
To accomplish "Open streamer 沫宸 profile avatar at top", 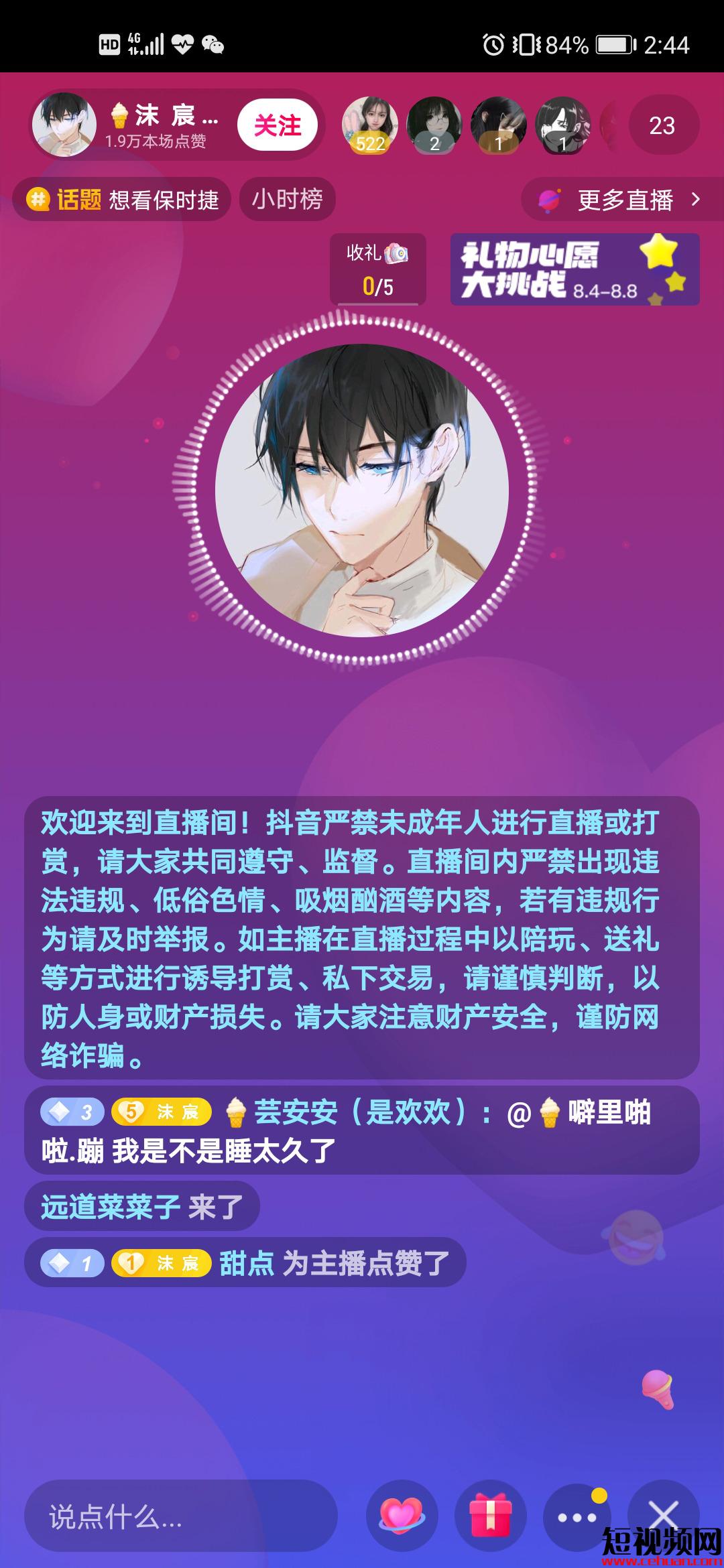I will point(64,125).
